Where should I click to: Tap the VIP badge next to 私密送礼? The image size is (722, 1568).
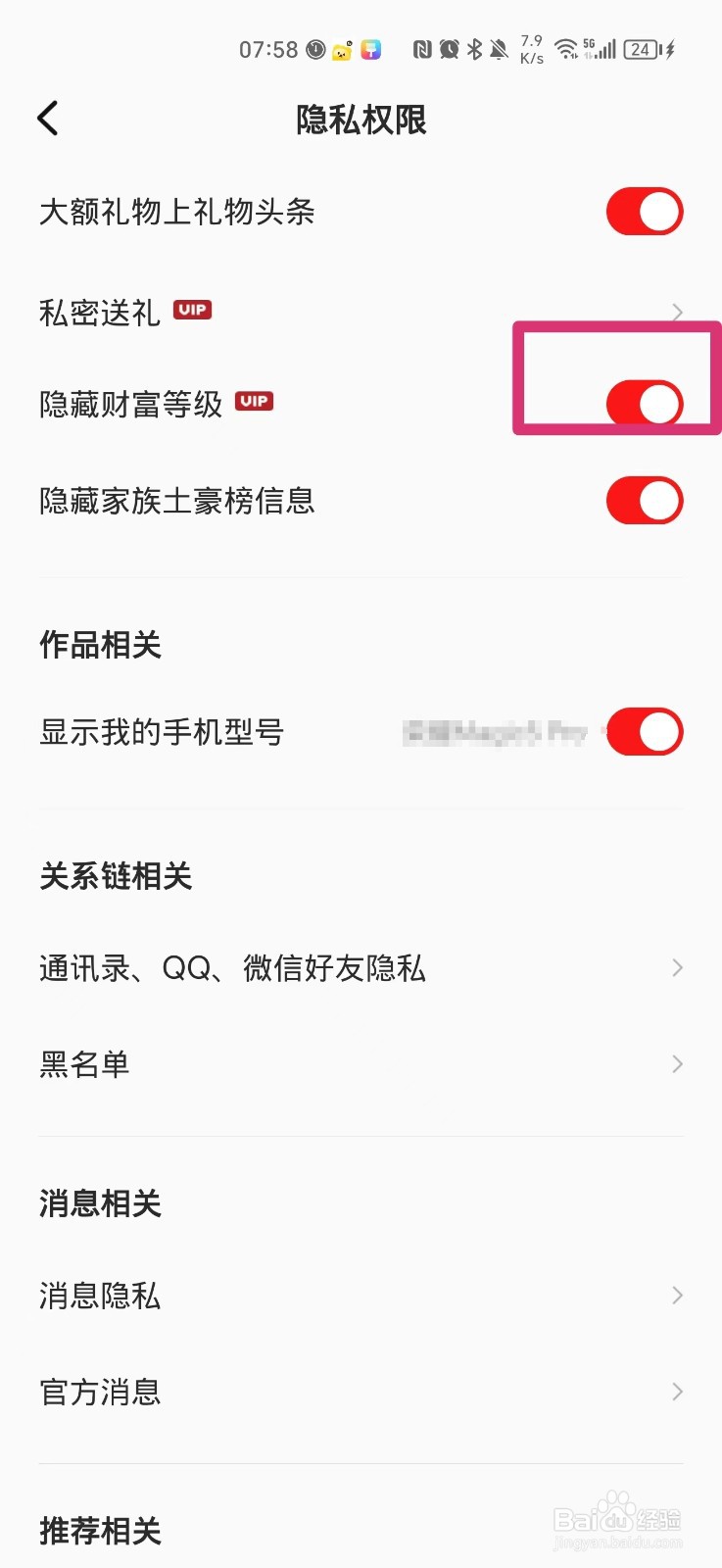click(192, 310)
